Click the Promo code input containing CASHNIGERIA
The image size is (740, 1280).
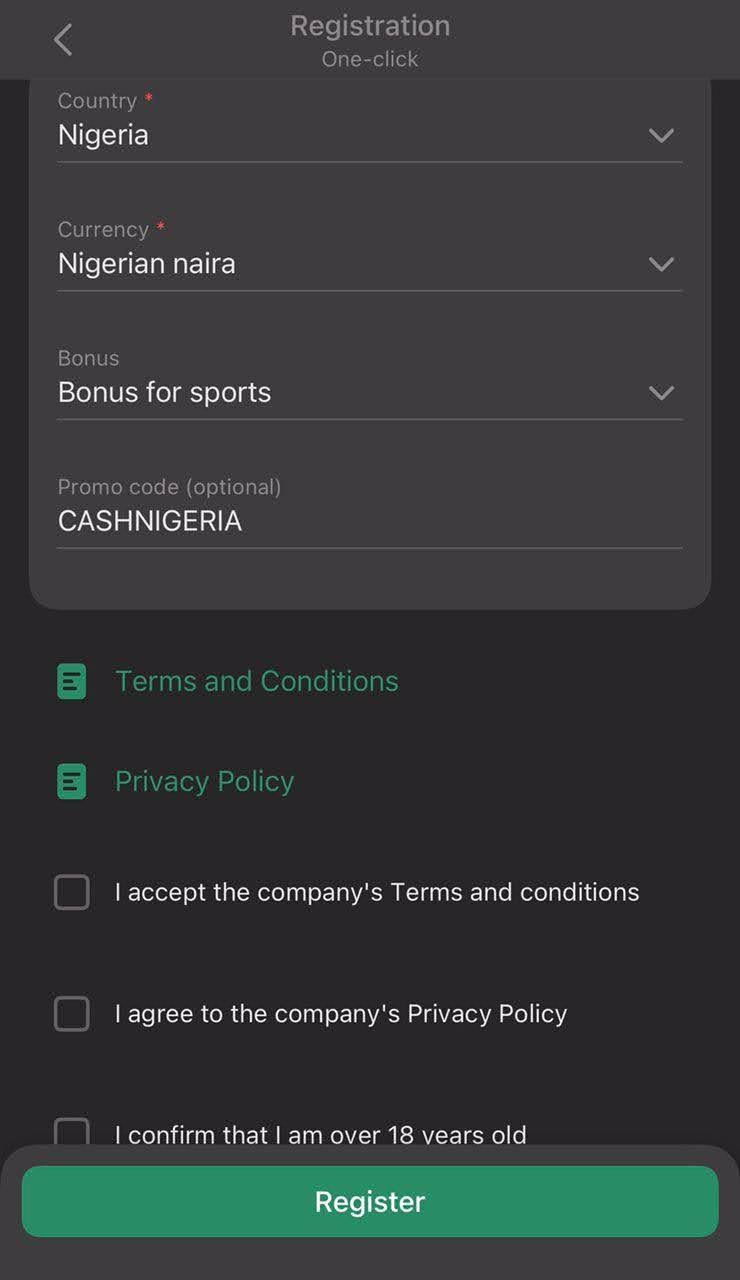370,520
